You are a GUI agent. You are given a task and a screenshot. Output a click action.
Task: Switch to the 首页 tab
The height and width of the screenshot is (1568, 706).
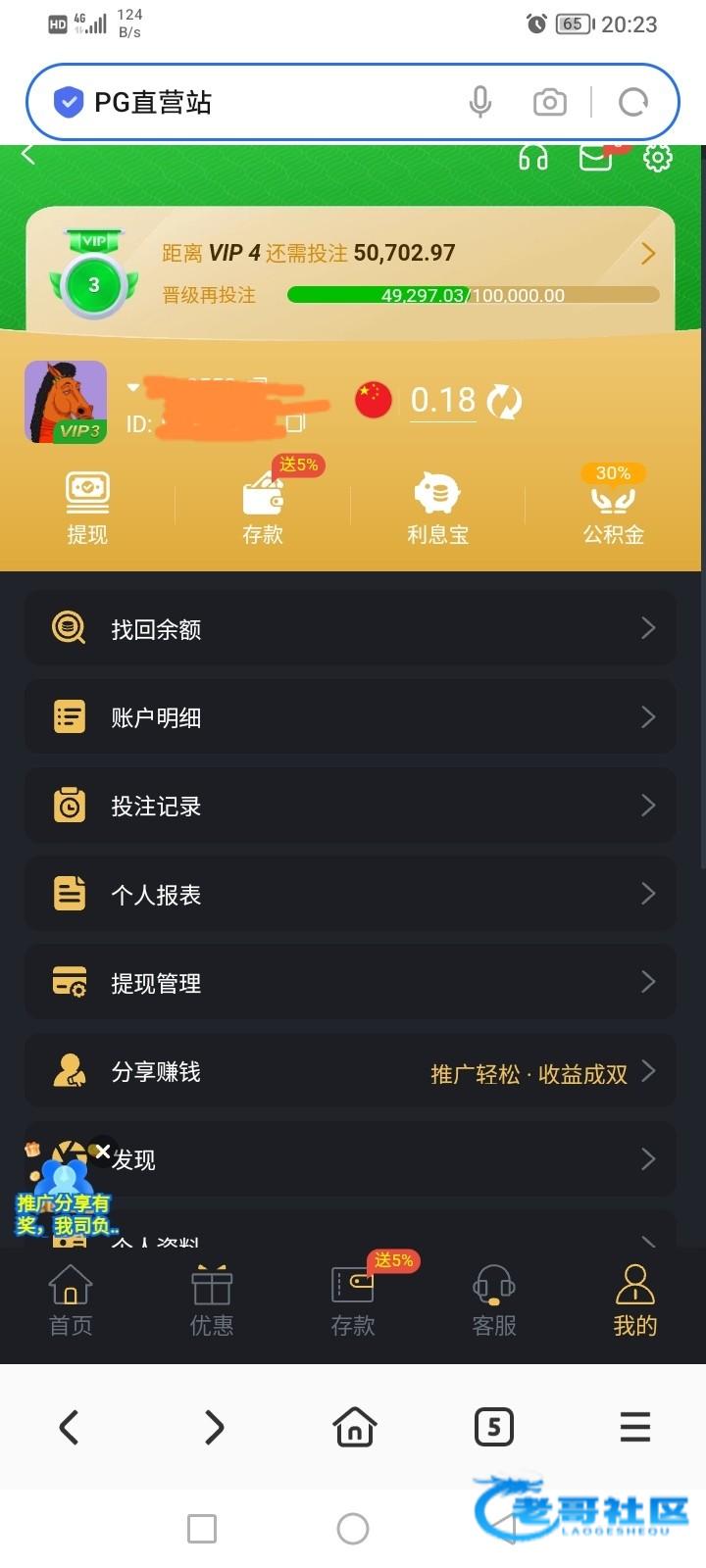click(71, 1300)
